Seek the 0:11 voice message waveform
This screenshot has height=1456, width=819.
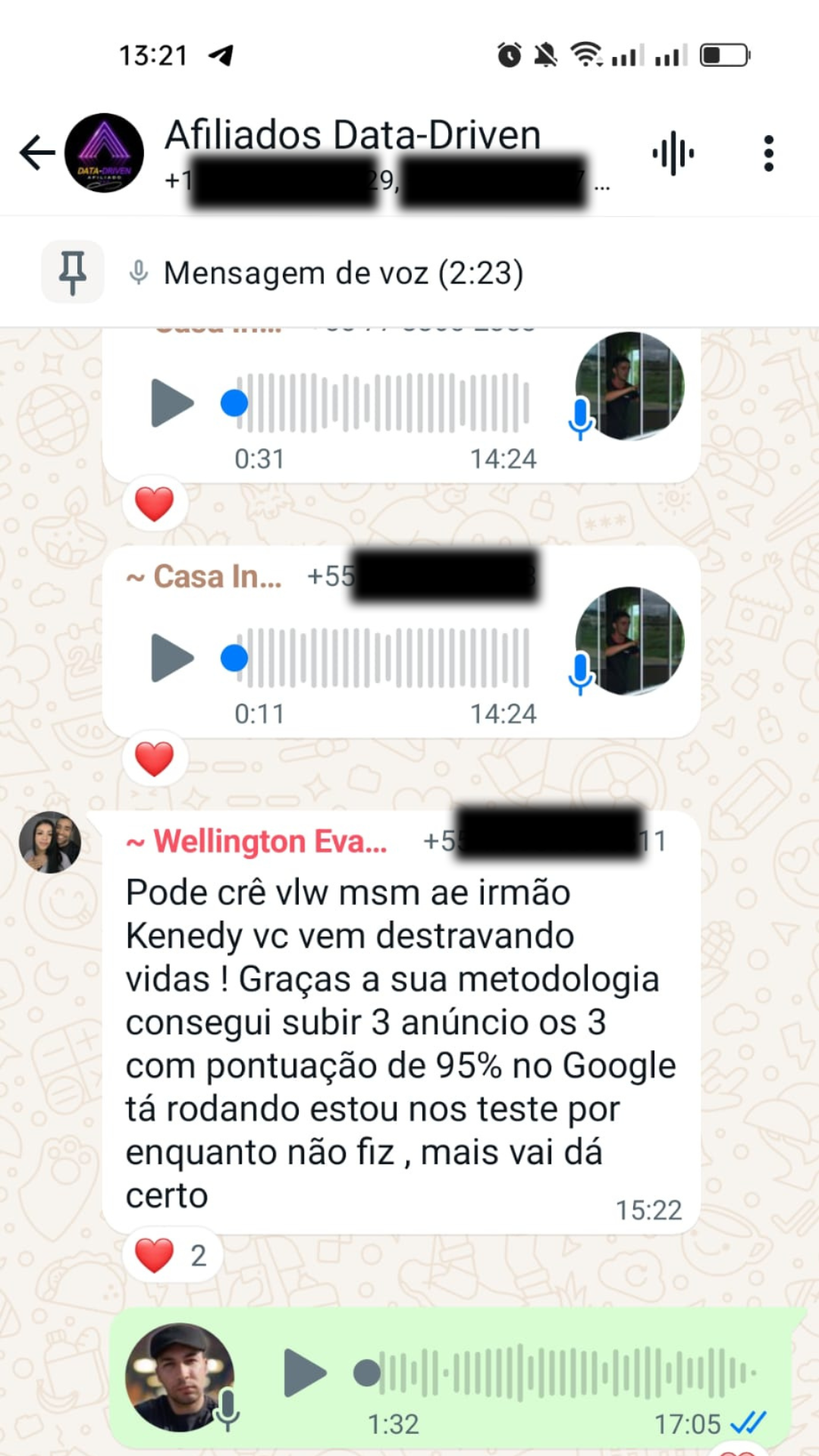pos(375,657)
